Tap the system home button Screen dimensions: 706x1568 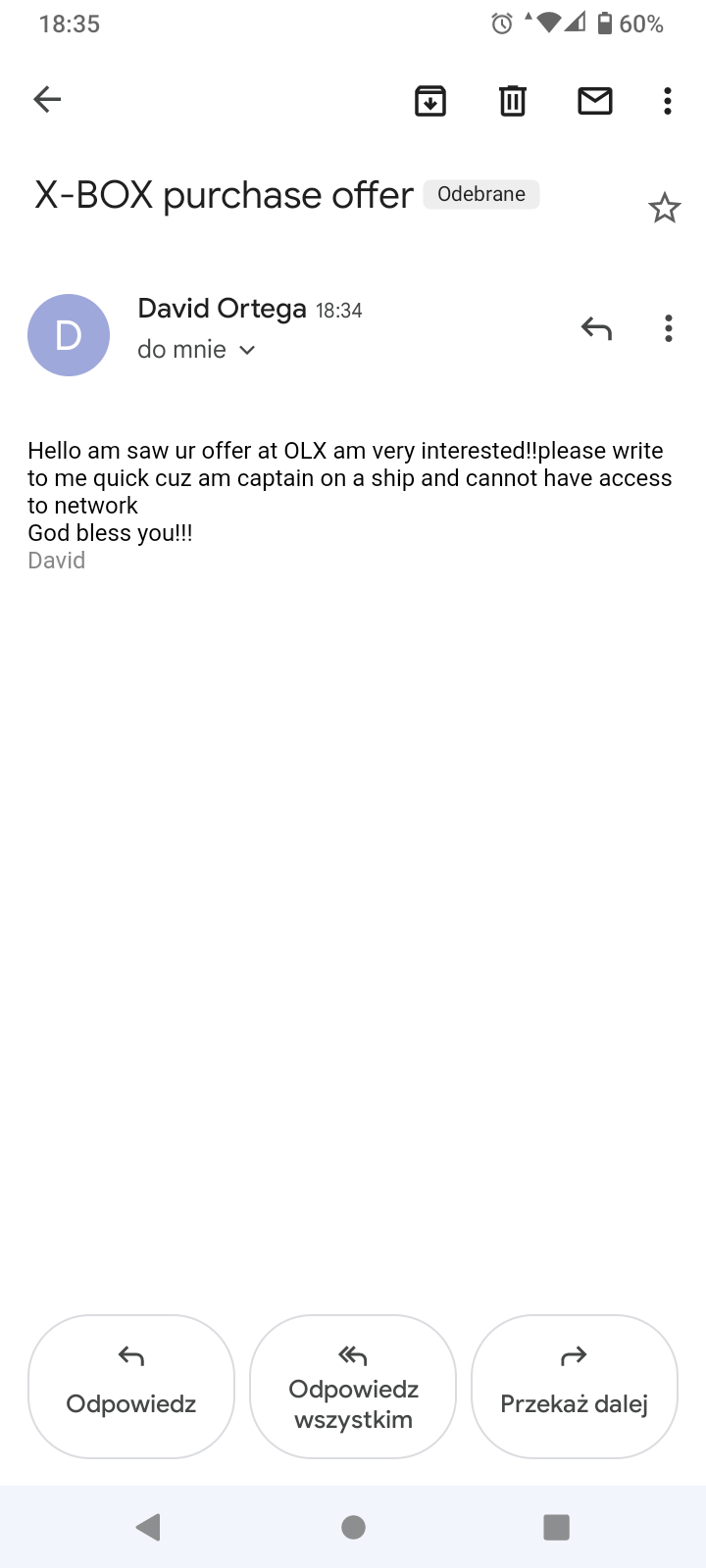coord(353,1527)
